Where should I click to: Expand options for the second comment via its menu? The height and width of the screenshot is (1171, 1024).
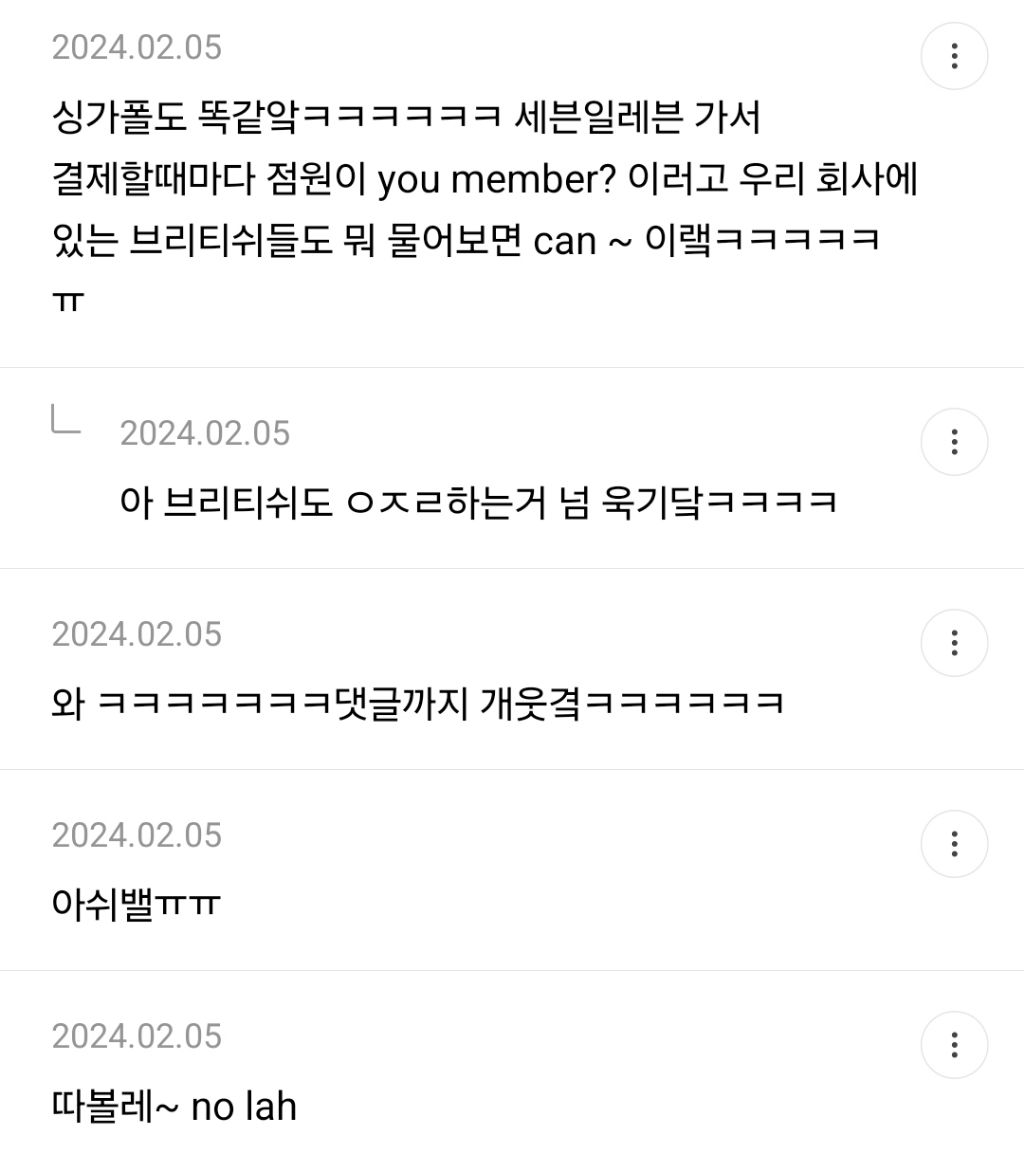954,443
